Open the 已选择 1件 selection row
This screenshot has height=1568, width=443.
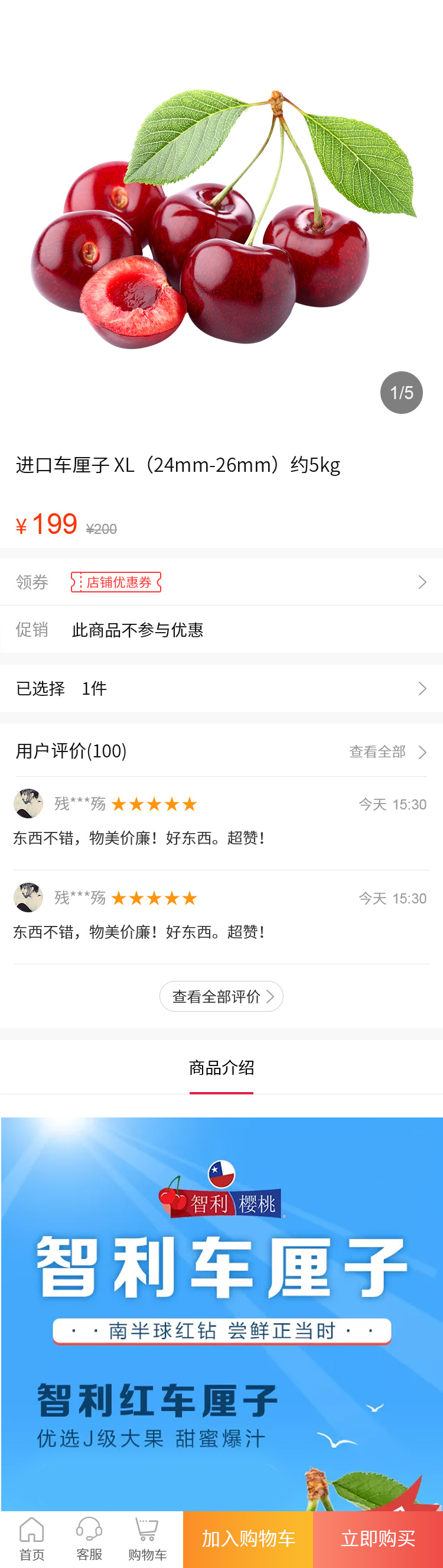point(221,688)
